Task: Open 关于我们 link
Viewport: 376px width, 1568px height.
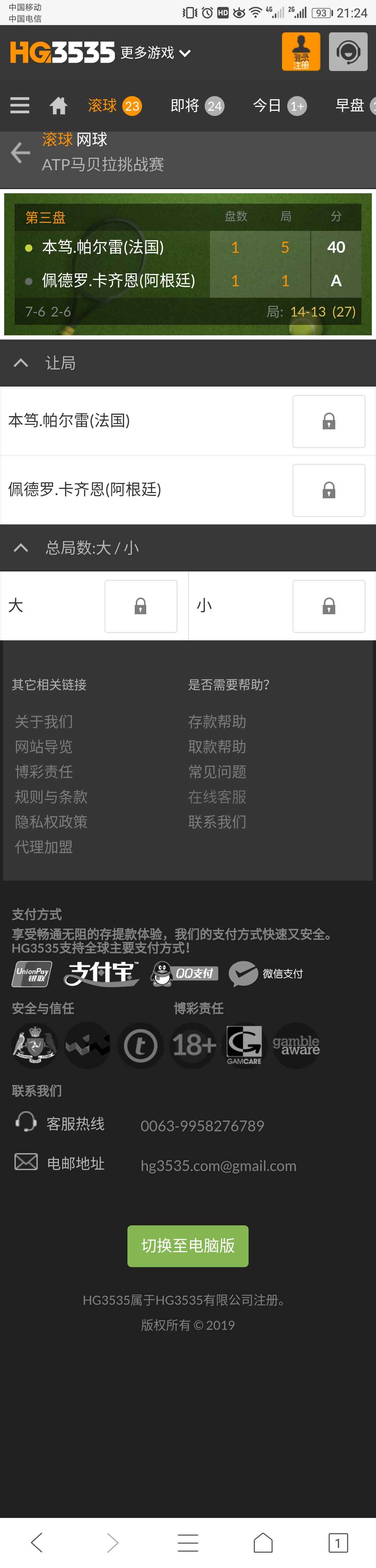Action: click(x=44, y=722)
